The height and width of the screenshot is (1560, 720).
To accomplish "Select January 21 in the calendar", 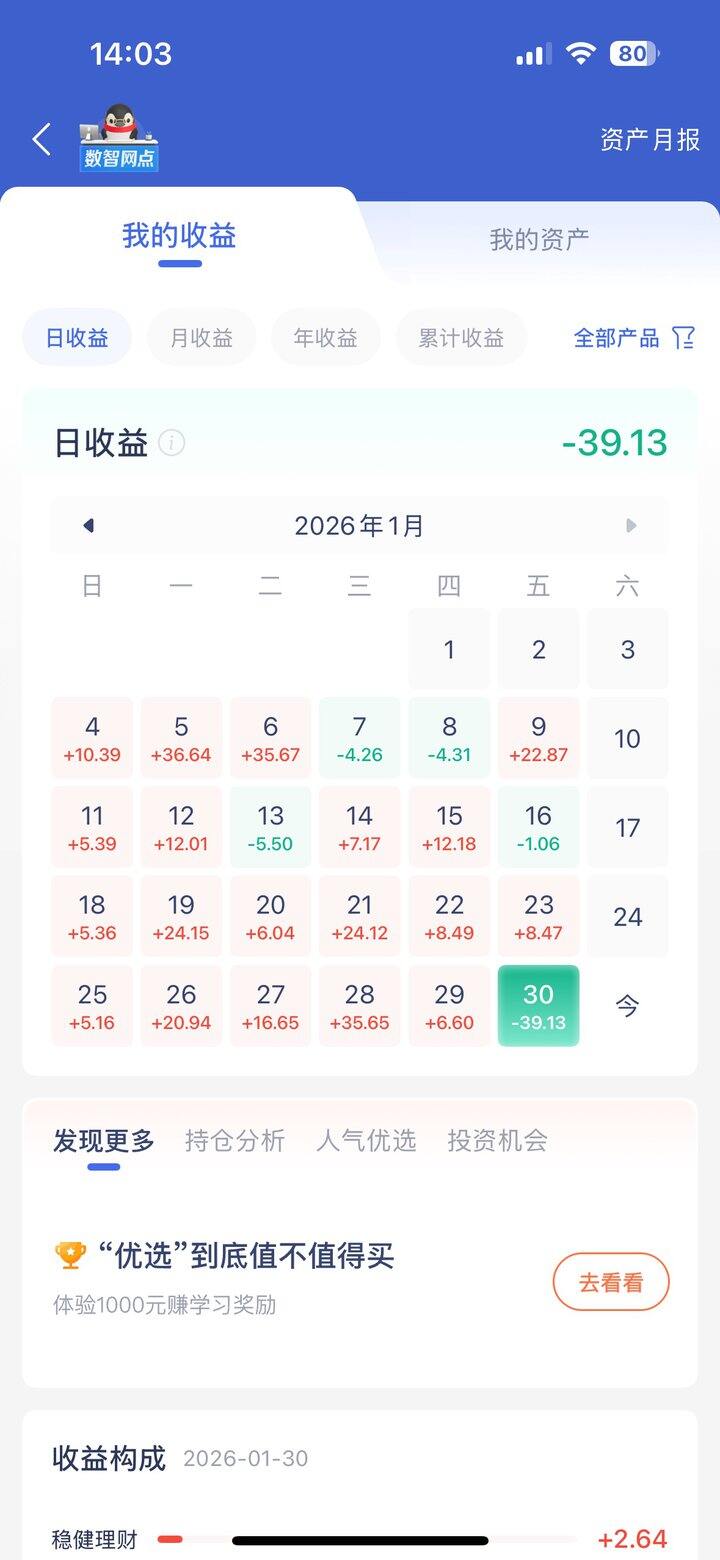I will pos(359,916).
